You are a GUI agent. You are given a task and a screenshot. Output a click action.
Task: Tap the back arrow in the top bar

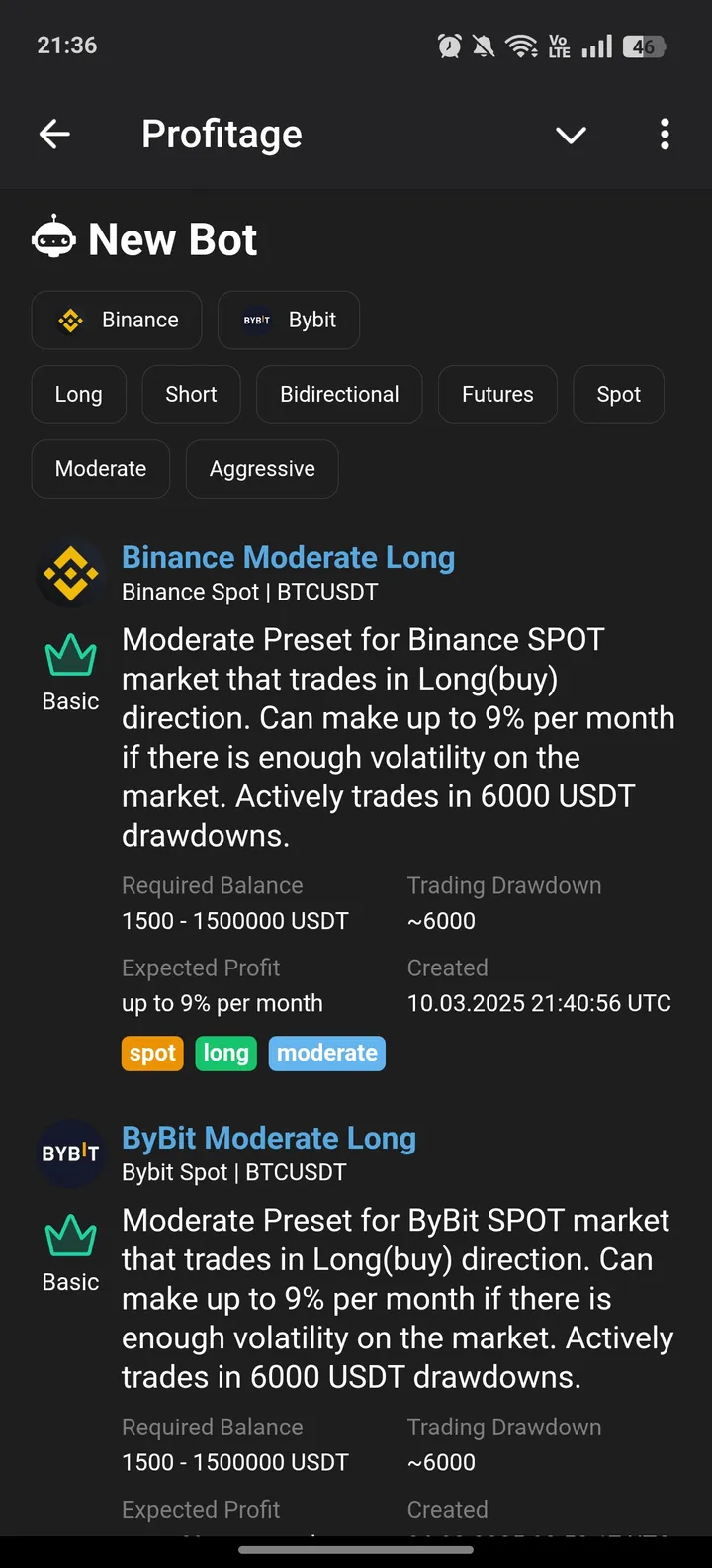pos(54,134)
